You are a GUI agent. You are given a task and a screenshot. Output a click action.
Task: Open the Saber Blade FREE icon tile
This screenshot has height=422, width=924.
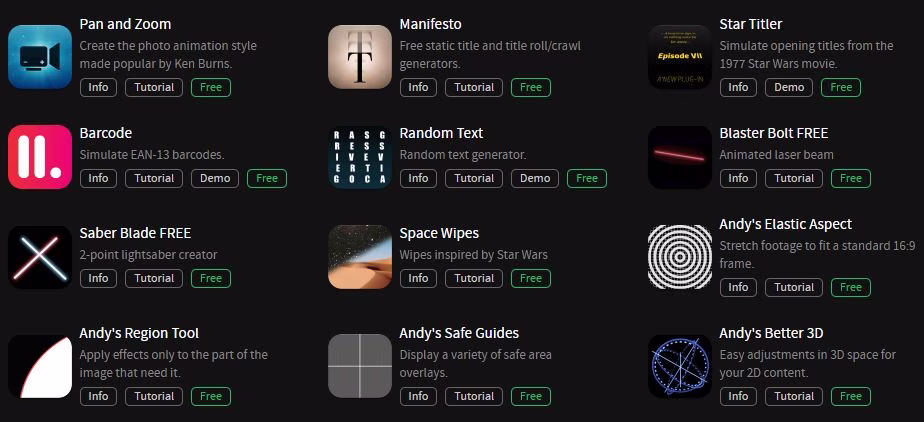pos(39,257)
